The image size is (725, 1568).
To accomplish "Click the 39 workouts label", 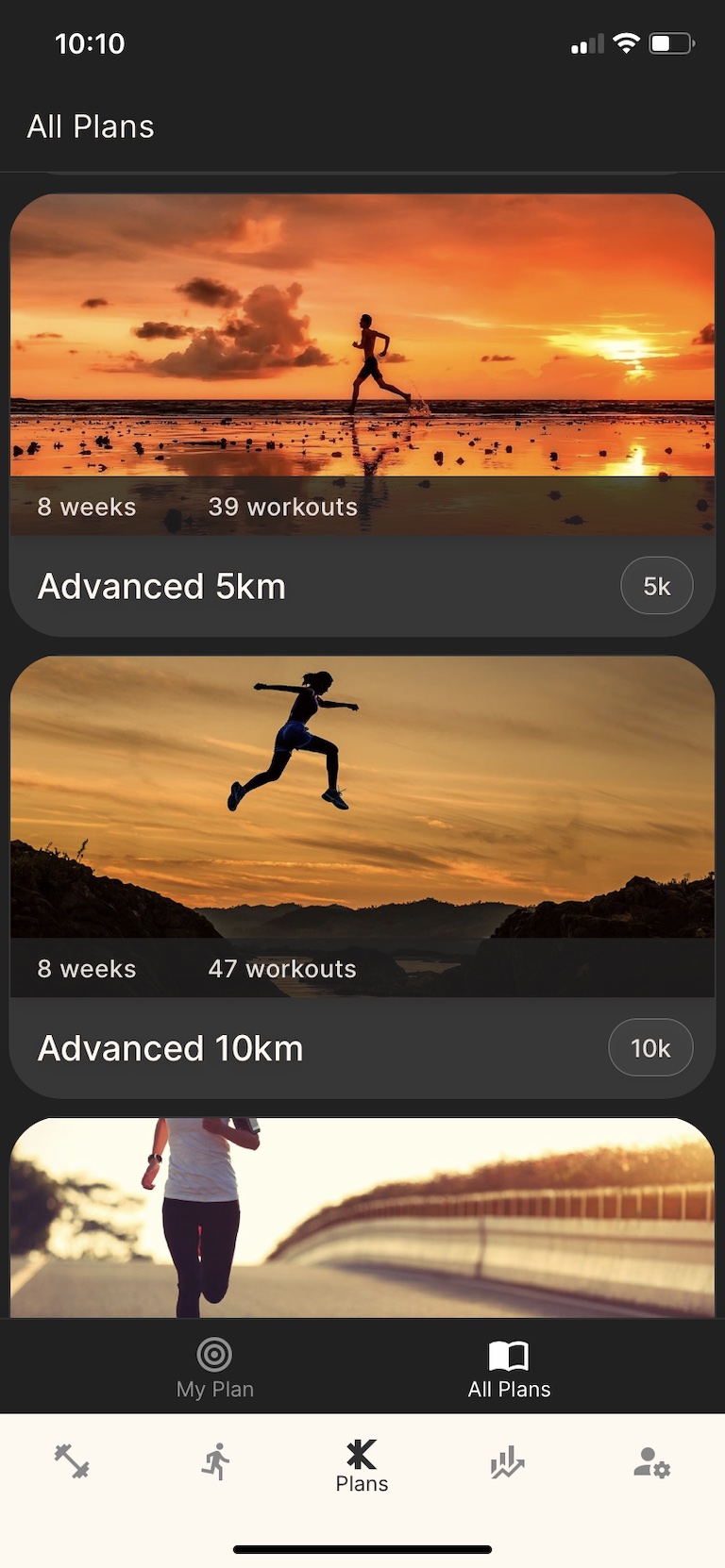I will (x=282, y=507).
